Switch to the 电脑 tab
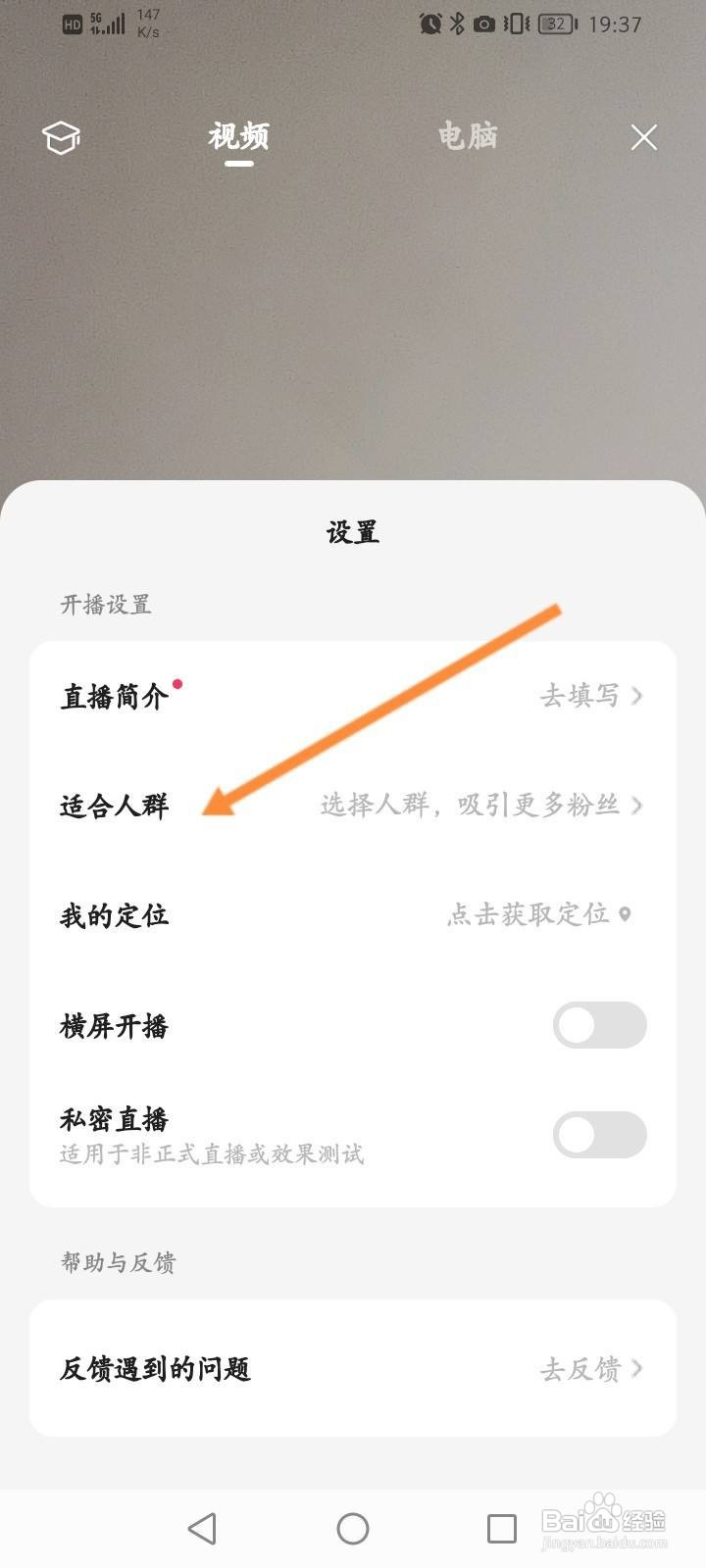Image resolution: width=706 pixels, height=1568 pixels. coord(469,136)
